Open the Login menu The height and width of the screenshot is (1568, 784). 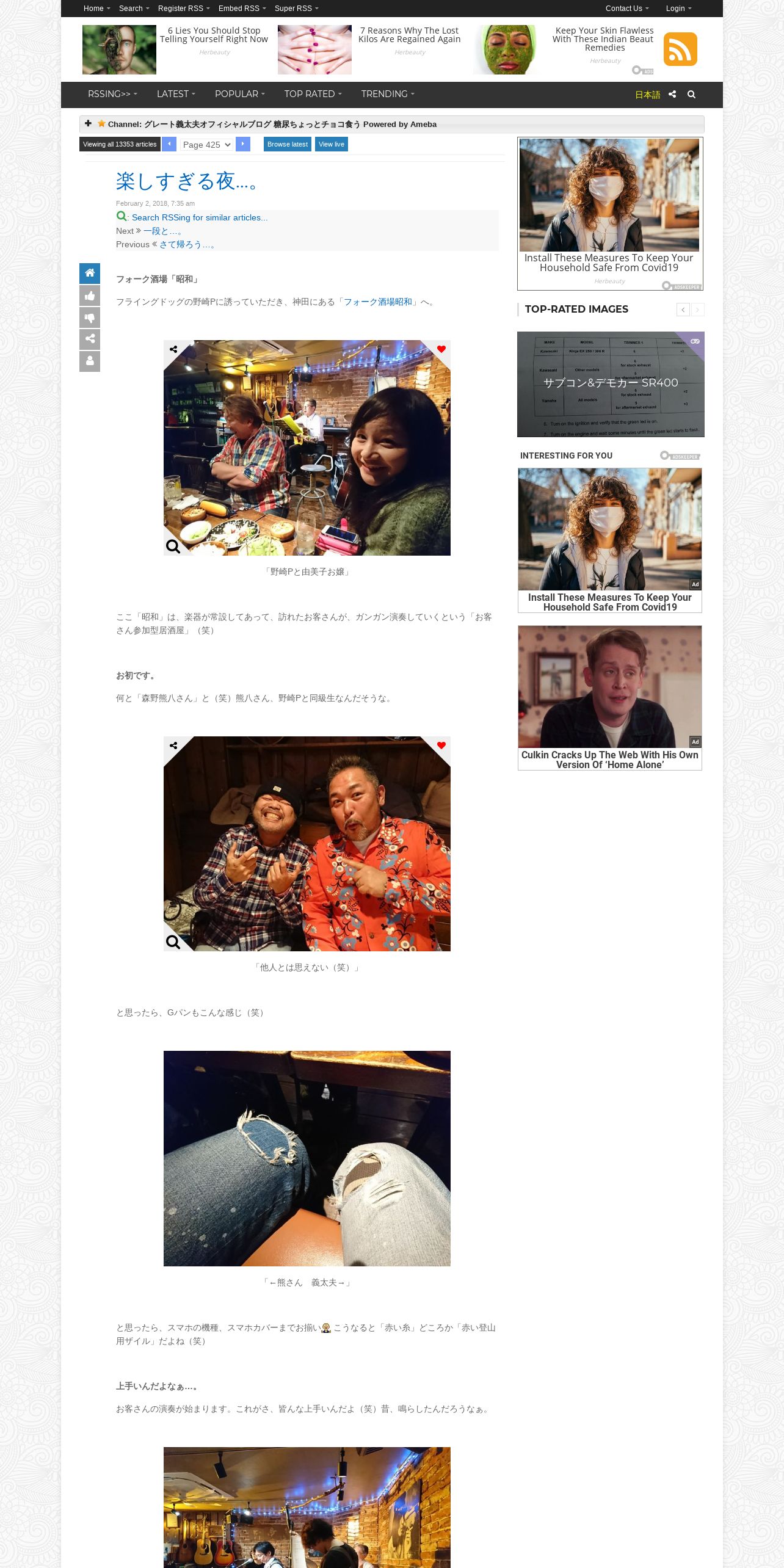tap(678, 9)
